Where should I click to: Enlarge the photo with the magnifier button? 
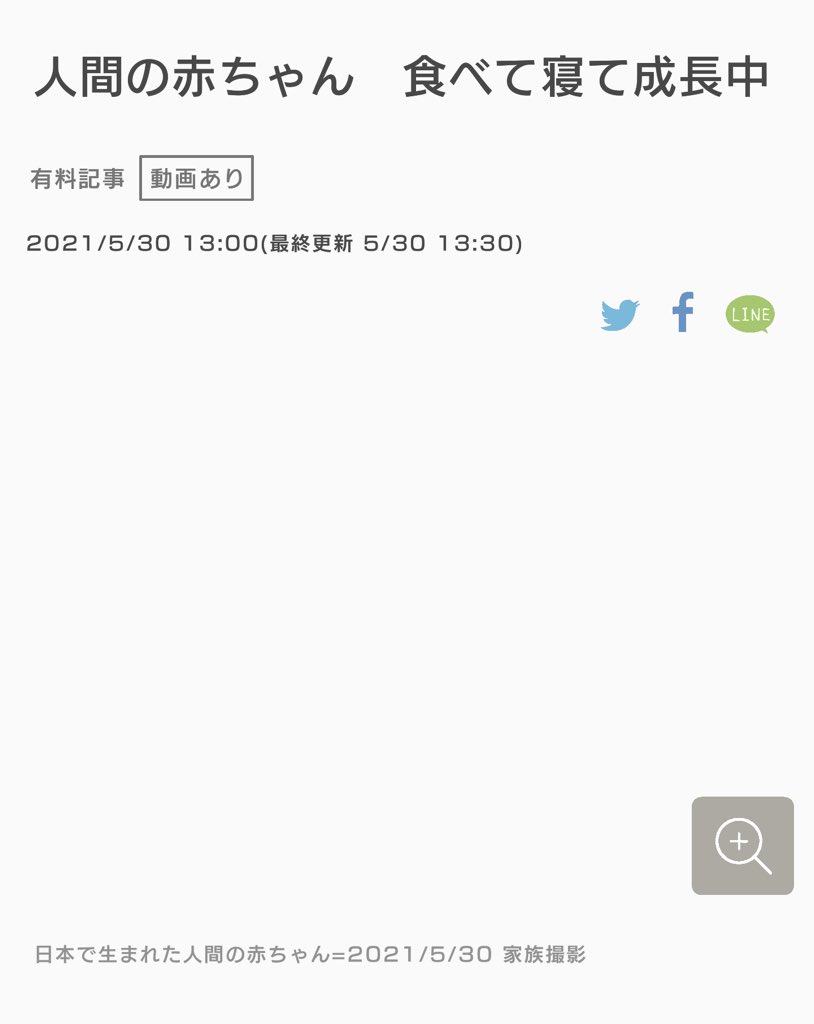(742, 846)
